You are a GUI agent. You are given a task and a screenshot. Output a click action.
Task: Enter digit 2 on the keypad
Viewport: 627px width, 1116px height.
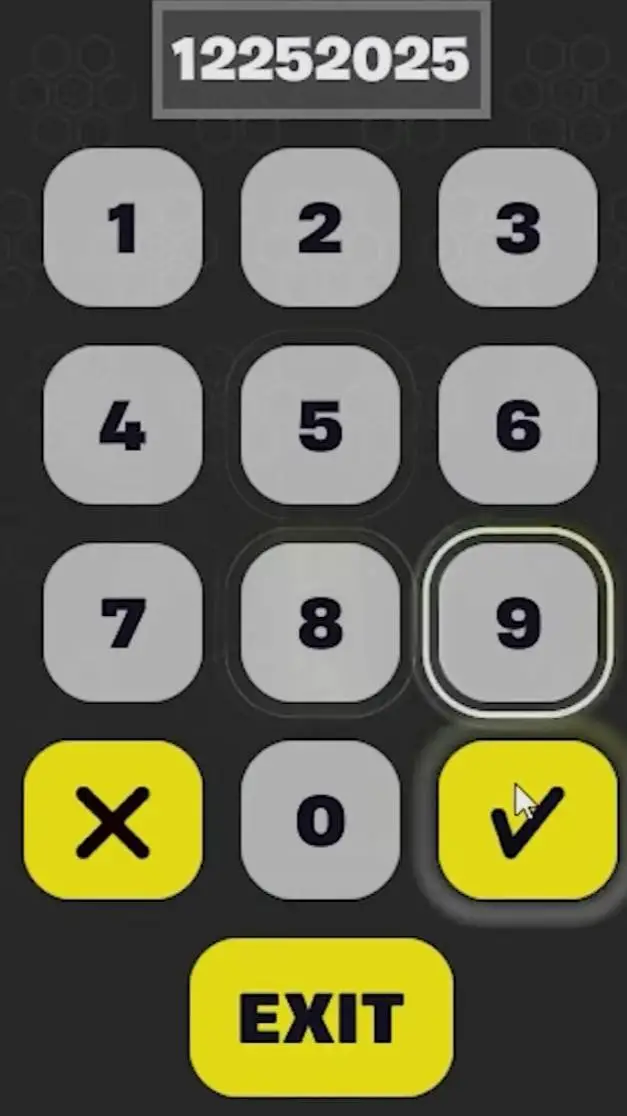(x=320, y=228)
